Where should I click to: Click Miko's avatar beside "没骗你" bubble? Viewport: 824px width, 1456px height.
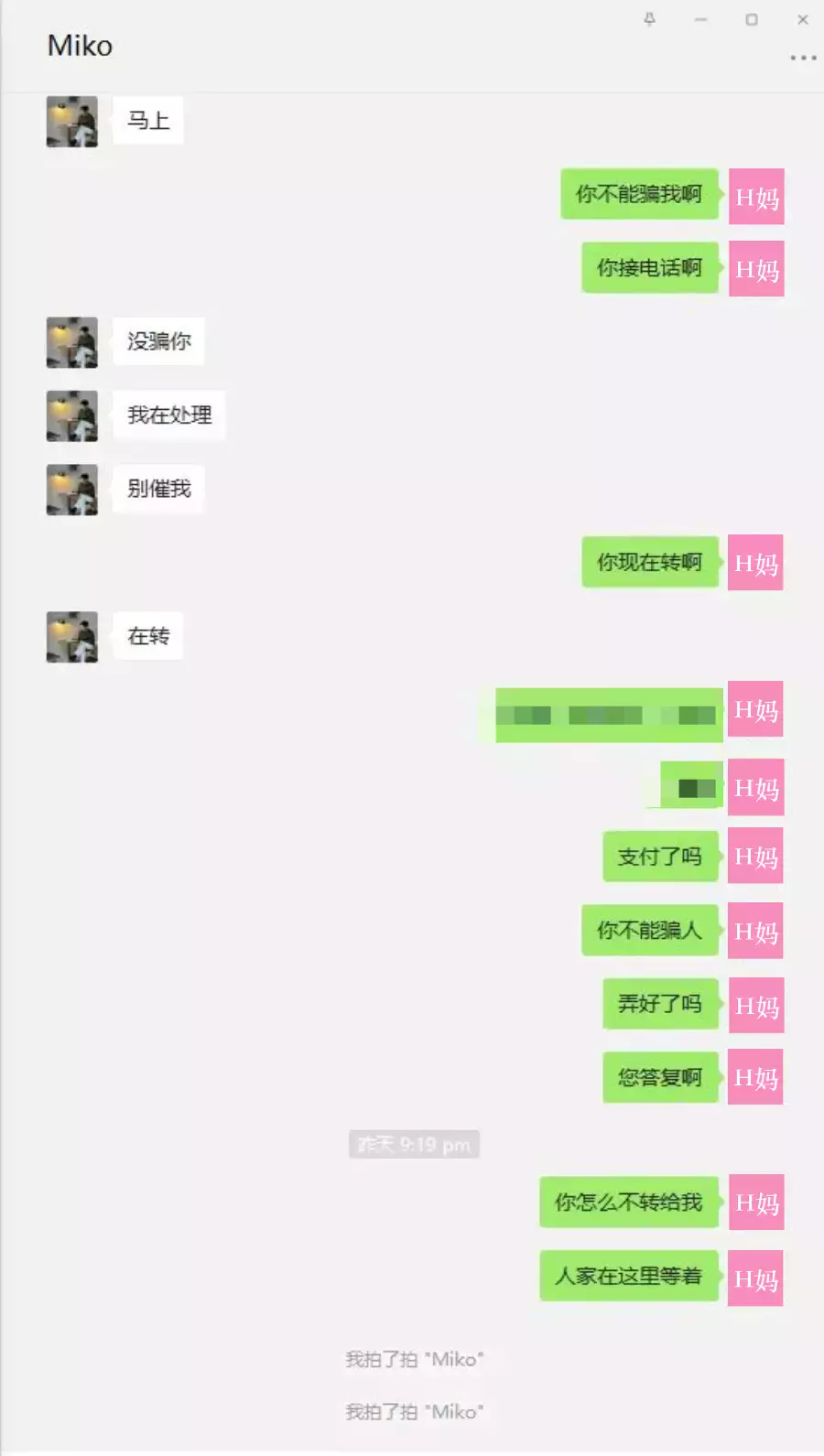(x=71, y=343)
